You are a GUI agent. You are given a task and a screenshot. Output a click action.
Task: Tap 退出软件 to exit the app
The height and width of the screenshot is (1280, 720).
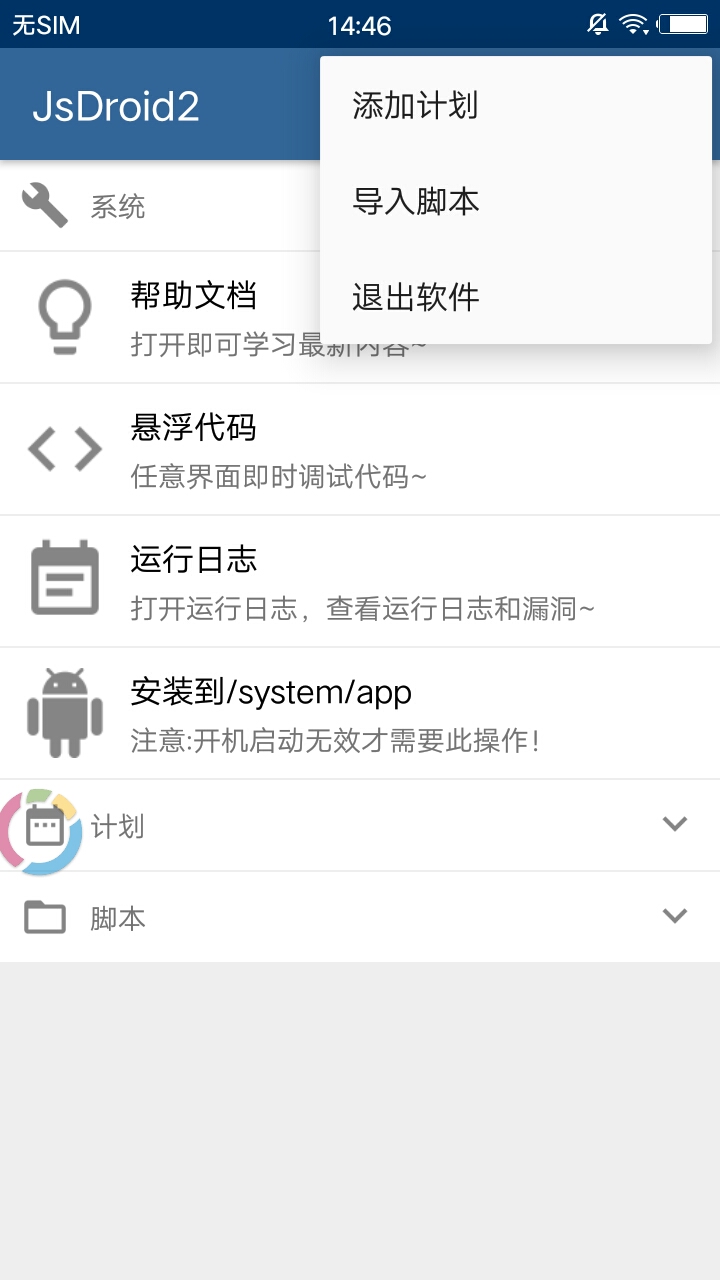415,297
